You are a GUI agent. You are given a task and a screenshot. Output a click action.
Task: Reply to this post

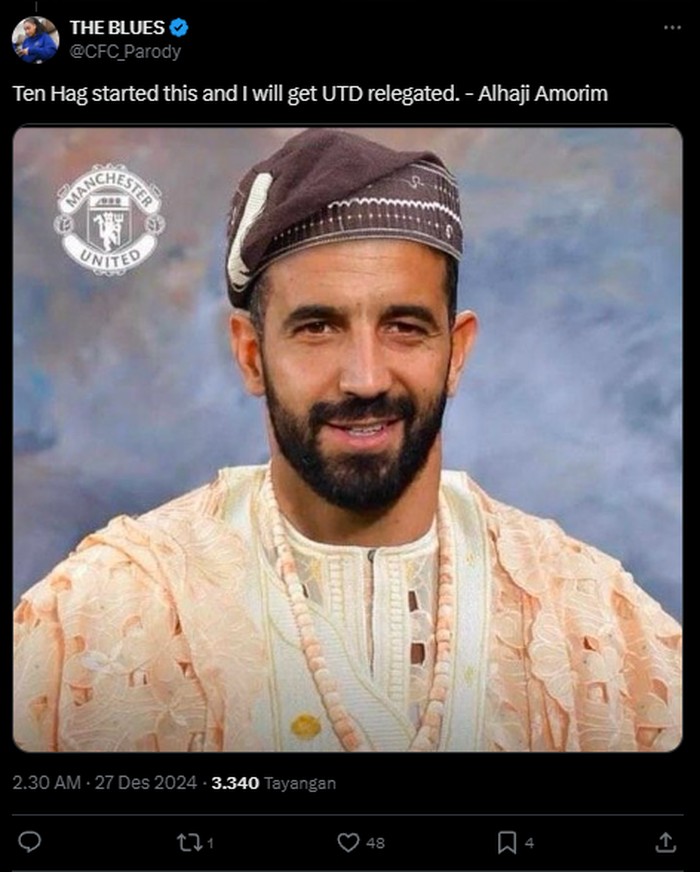[x=30, y=842]
